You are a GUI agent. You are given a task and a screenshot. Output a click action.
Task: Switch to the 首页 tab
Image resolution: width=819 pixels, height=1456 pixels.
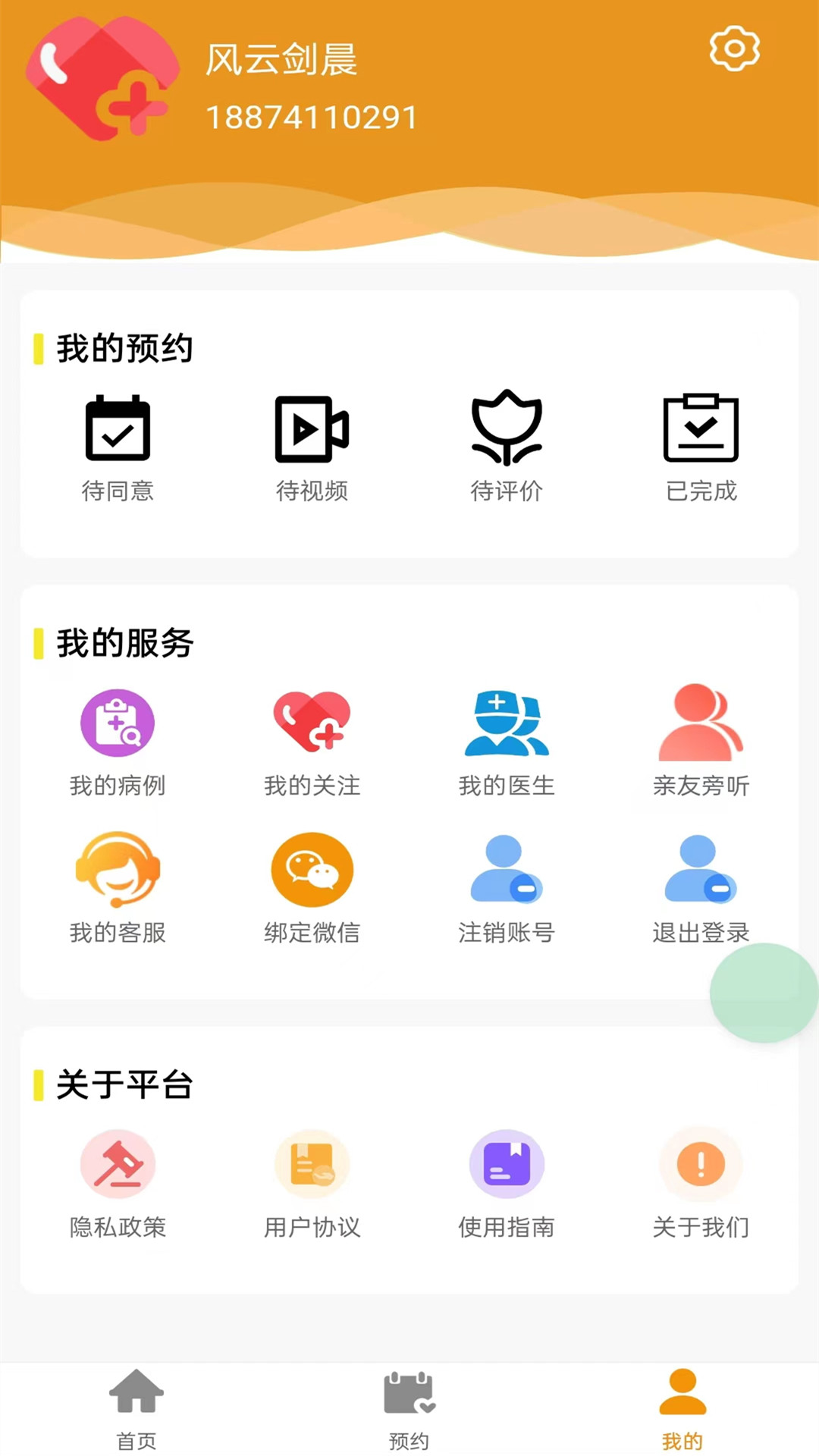(x=136, y=1409)
